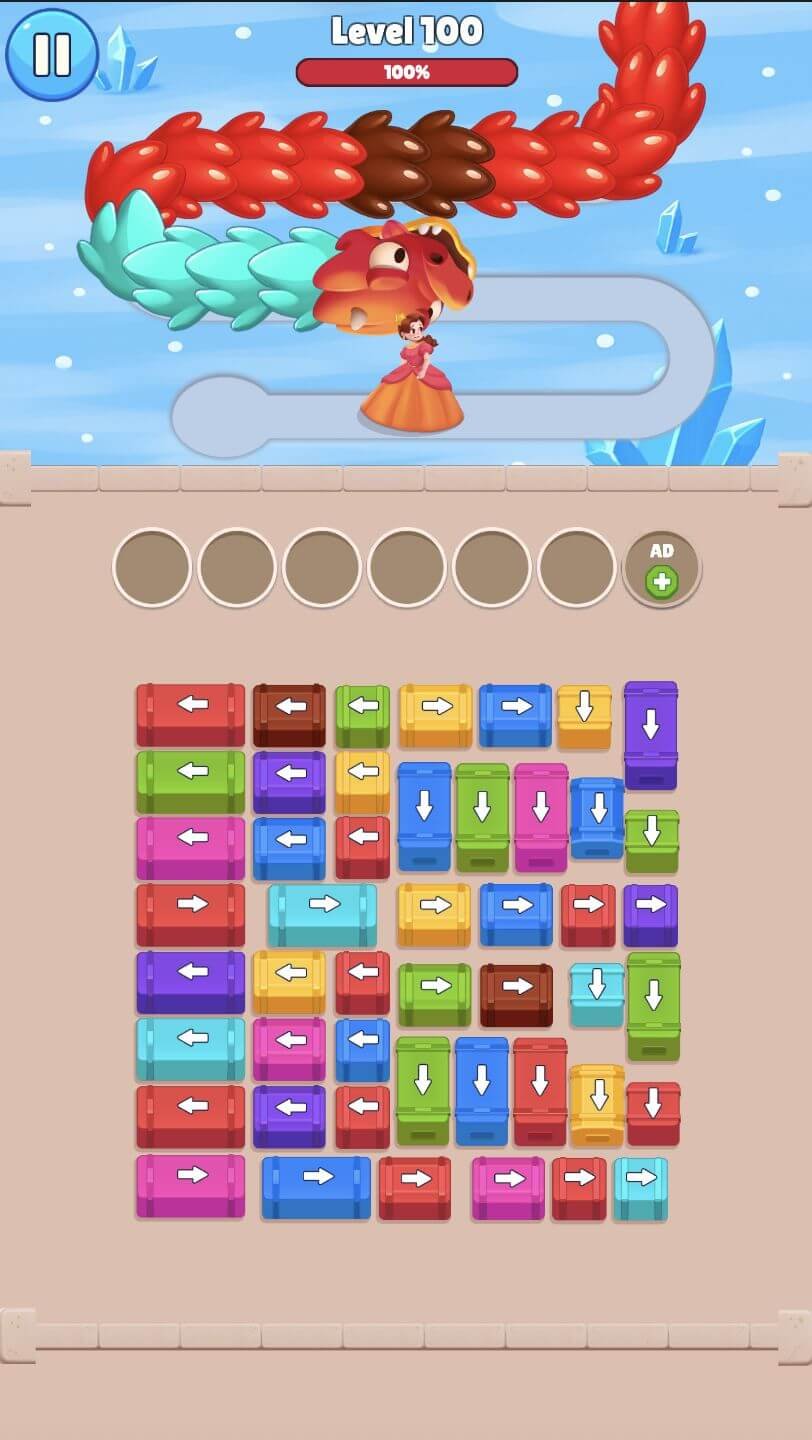Release the pink down-arrow block
Screen dimensions: 812x1440
click(x=541, y=815)
